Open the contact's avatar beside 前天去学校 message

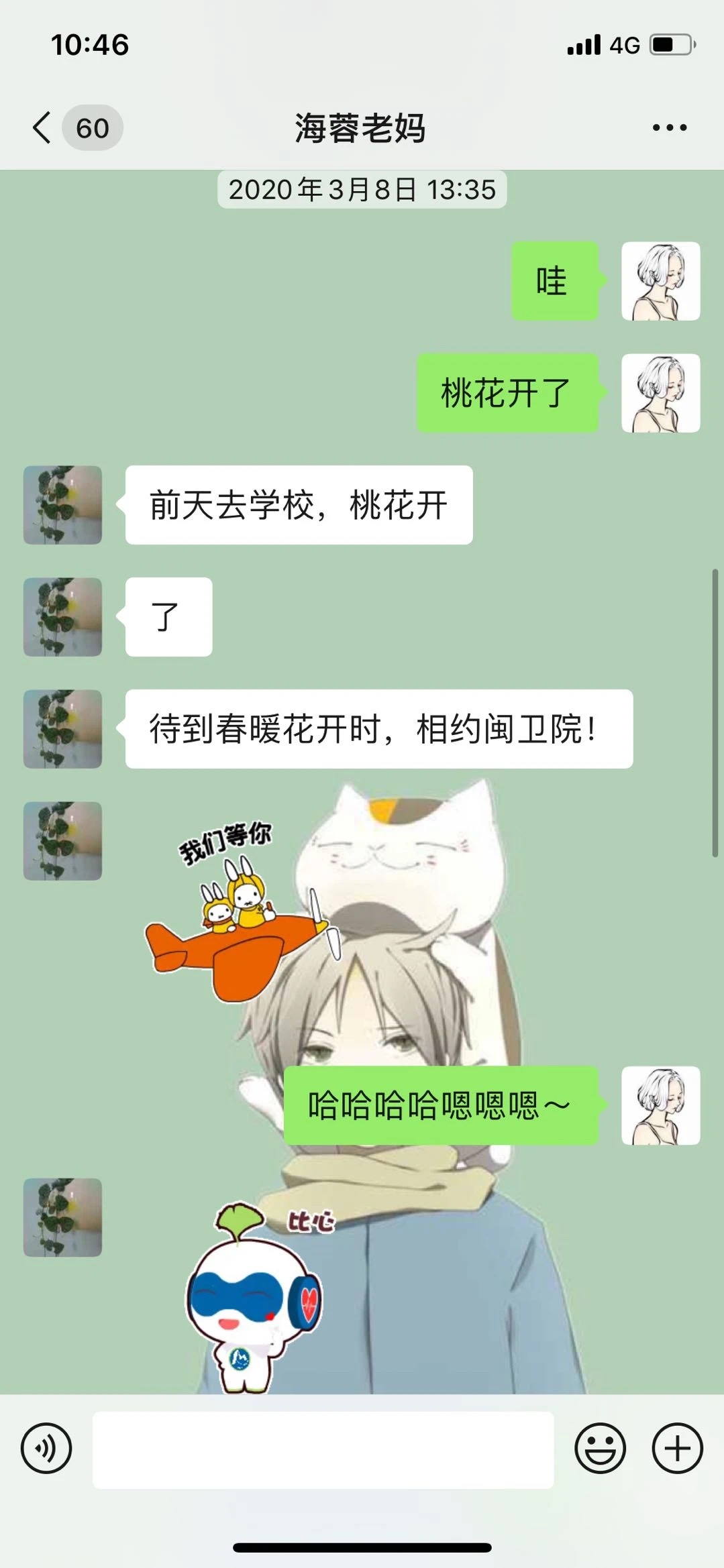pos(62,505)
